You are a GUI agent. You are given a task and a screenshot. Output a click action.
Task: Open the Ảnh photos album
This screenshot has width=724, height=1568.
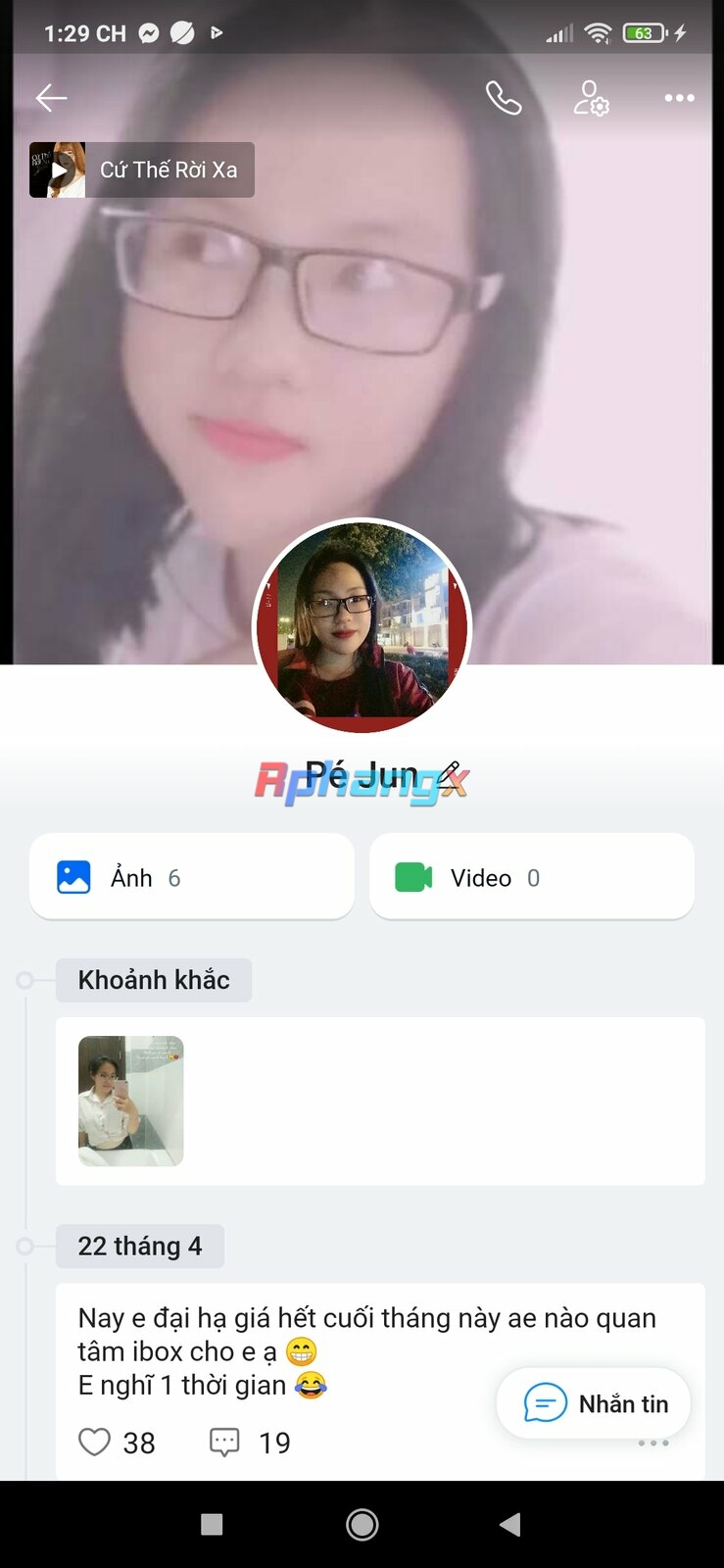192,876
